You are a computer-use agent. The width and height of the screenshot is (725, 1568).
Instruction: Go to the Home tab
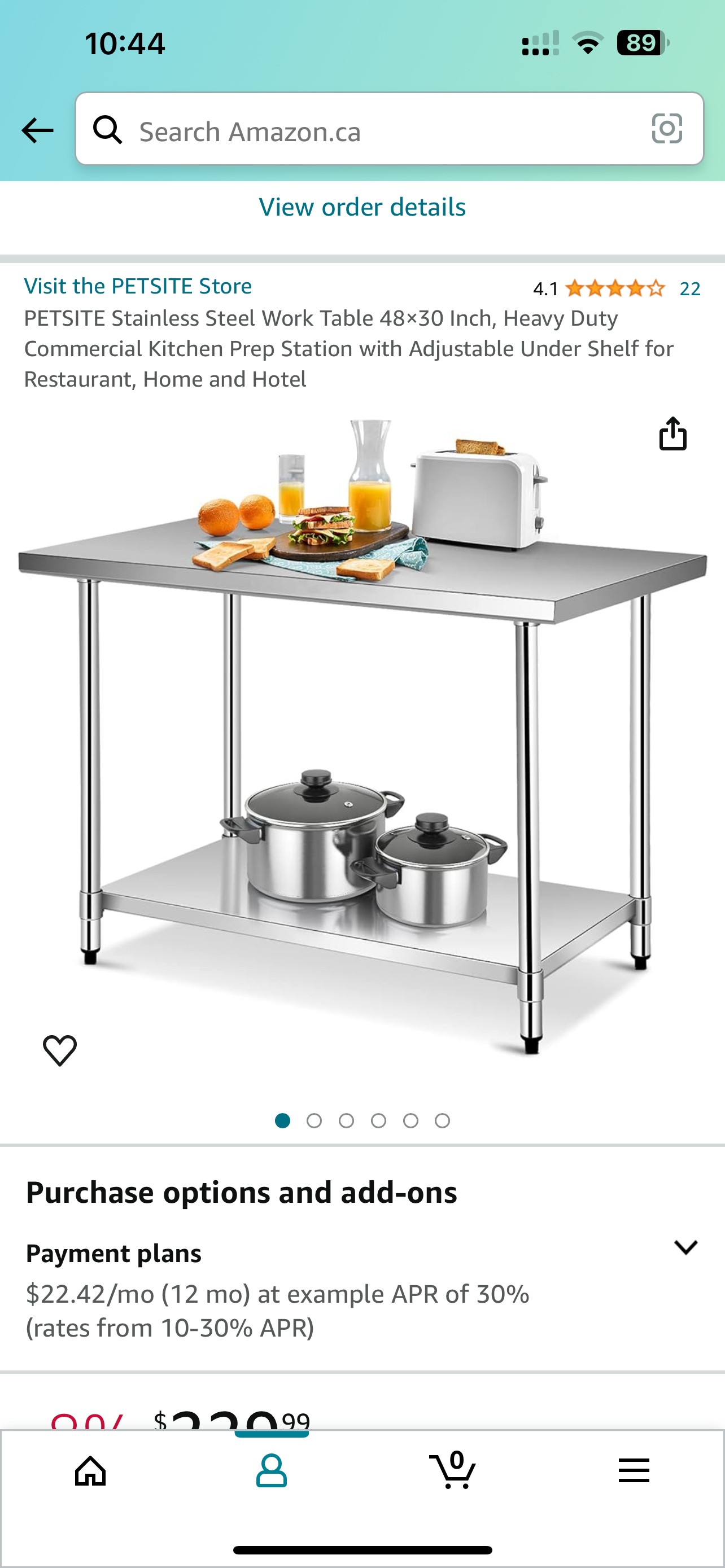click(x=91, y=1471)
